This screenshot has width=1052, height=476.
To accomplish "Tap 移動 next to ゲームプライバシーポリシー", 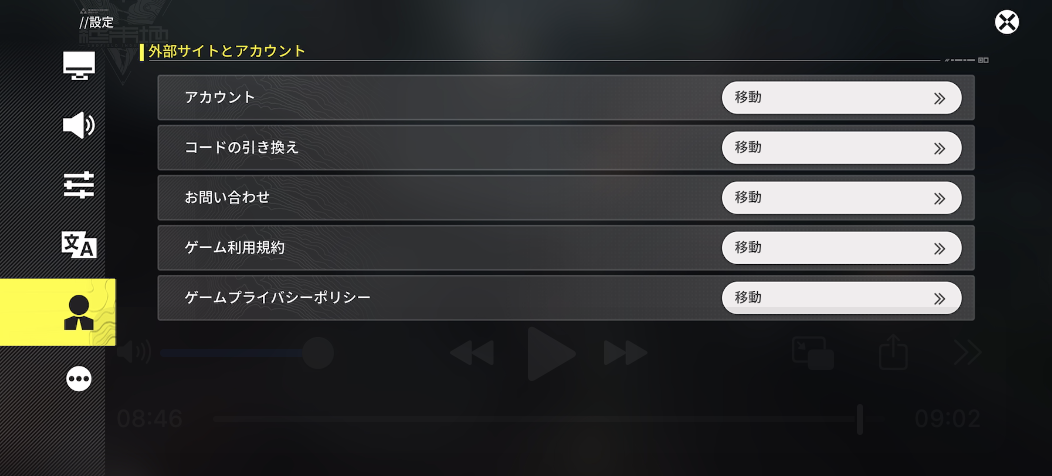I will pyautogui.click(x=841, y=298).
